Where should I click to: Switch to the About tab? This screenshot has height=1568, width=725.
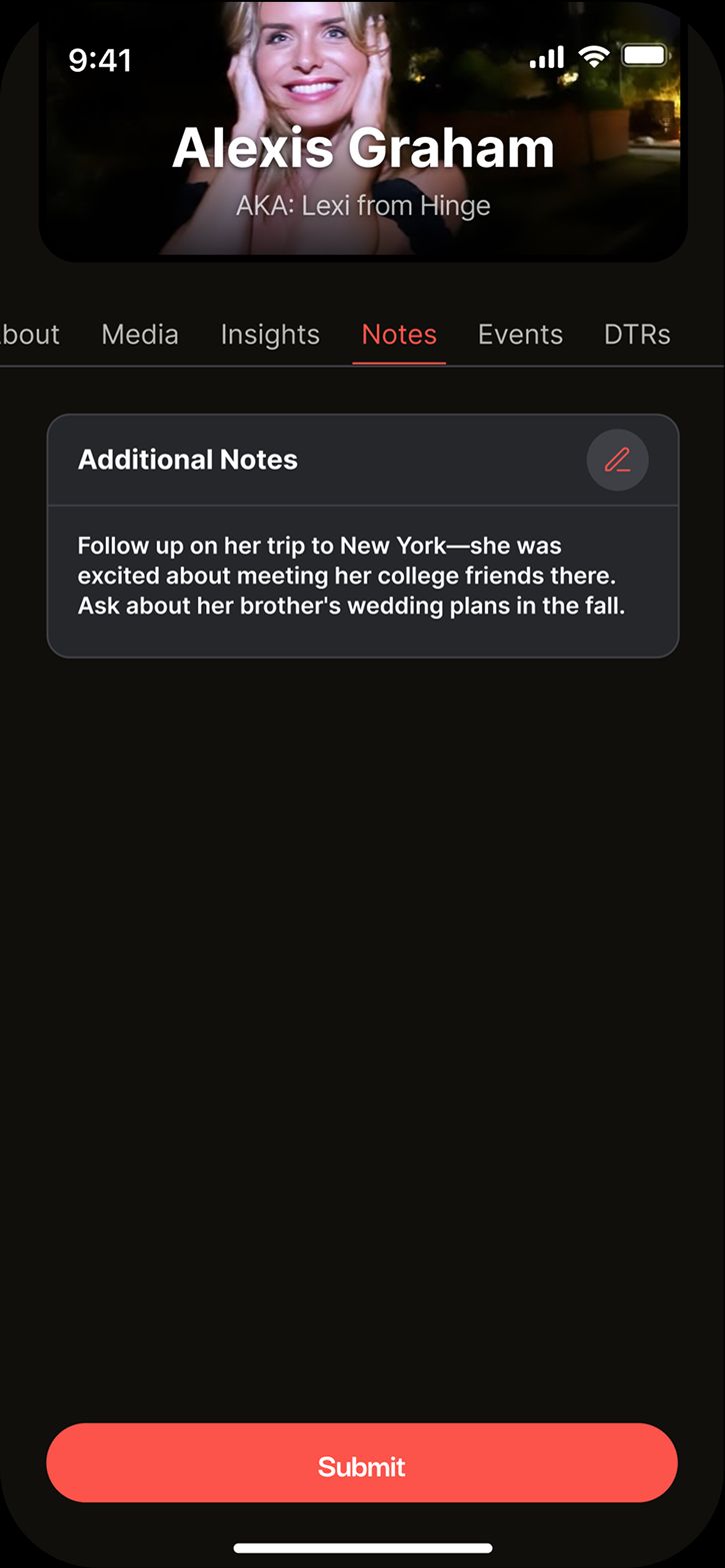(30, 335)
